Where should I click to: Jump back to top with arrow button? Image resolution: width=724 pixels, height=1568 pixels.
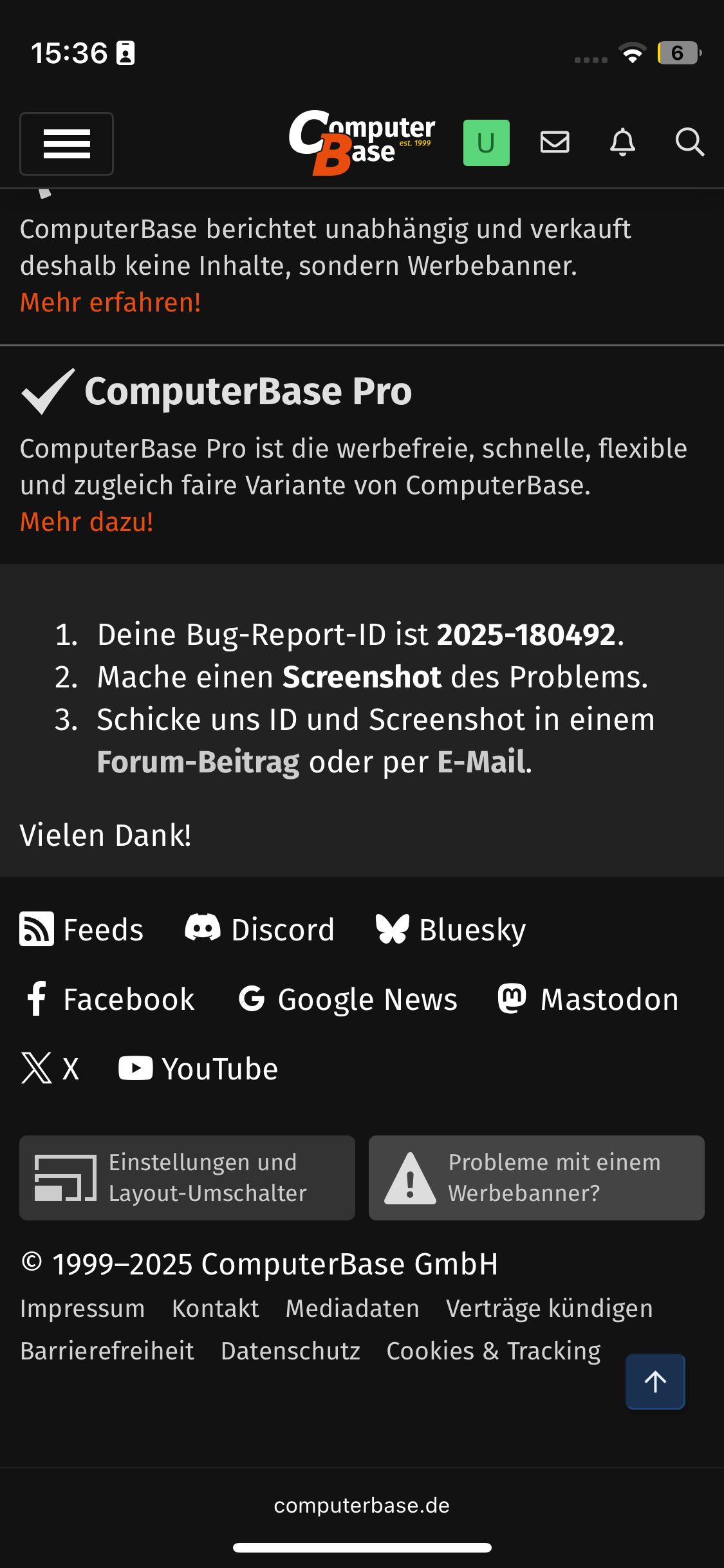coord(655,1381)
